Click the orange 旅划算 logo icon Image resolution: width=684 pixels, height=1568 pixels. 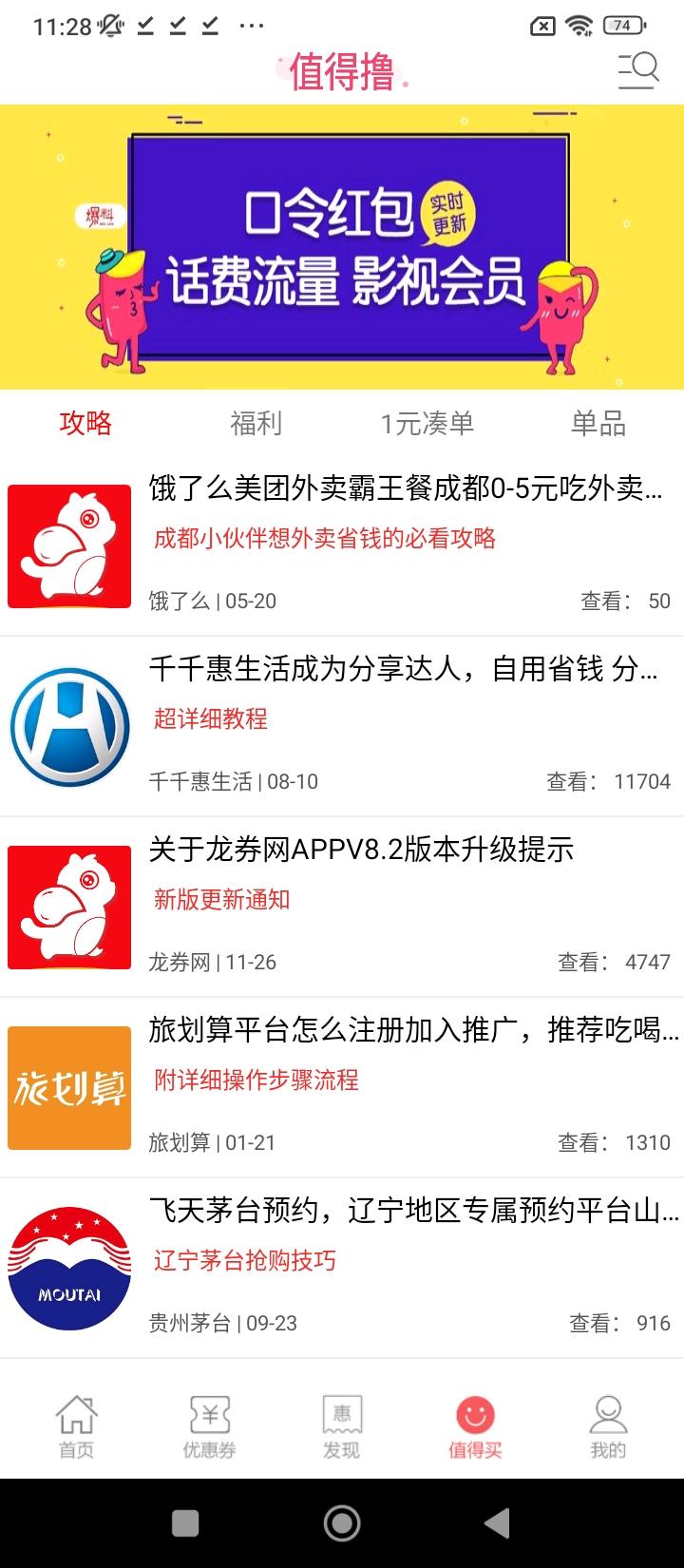click(68, 1086)
